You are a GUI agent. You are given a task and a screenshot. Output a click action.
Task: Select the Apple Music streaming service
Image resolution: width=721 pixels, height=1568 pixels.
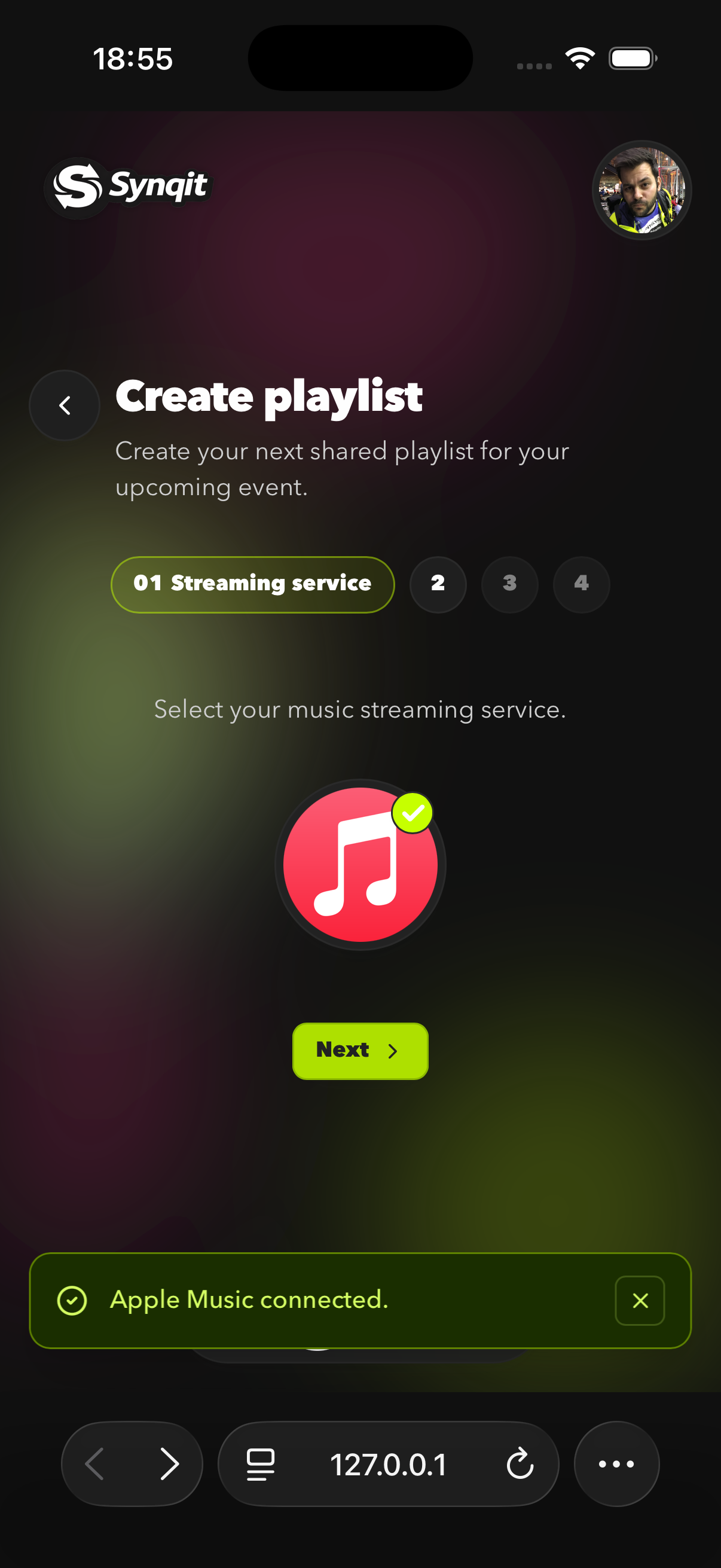(360, 864)
